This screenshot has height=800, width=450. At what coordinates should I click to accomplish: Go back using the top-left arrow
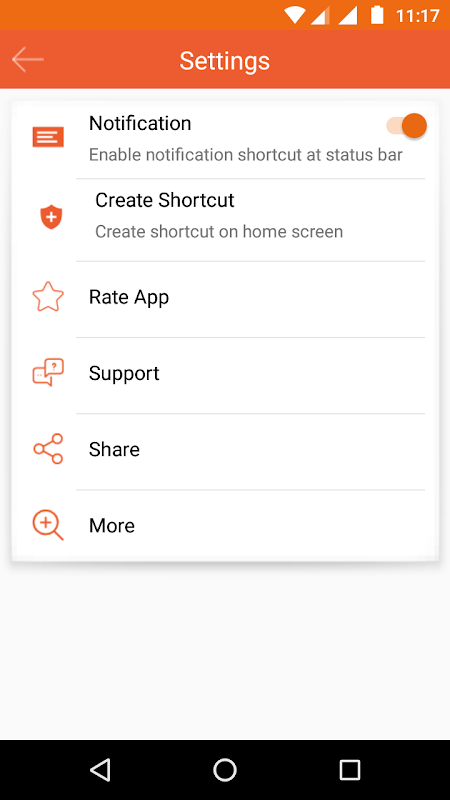(x=28, y=59)
